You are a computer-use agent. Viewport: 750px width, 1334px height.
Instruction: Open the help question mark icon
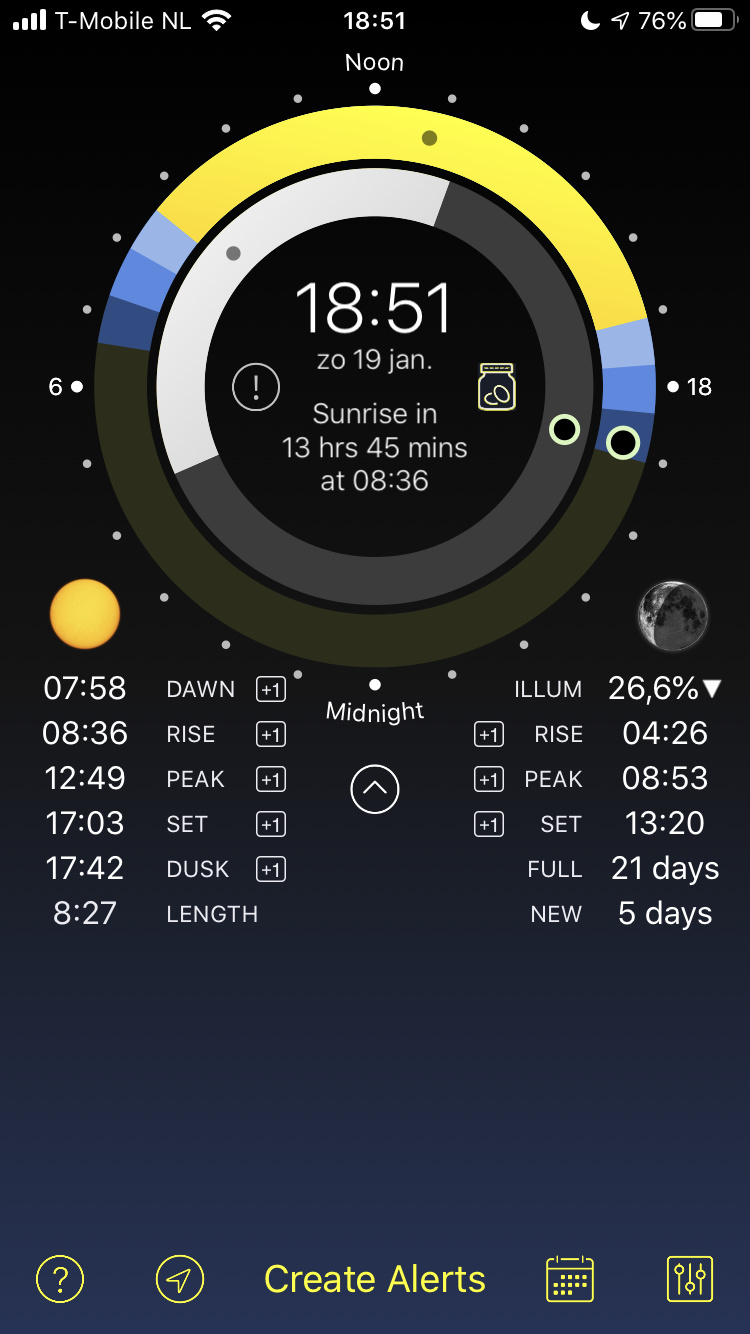pos(60,1278)
